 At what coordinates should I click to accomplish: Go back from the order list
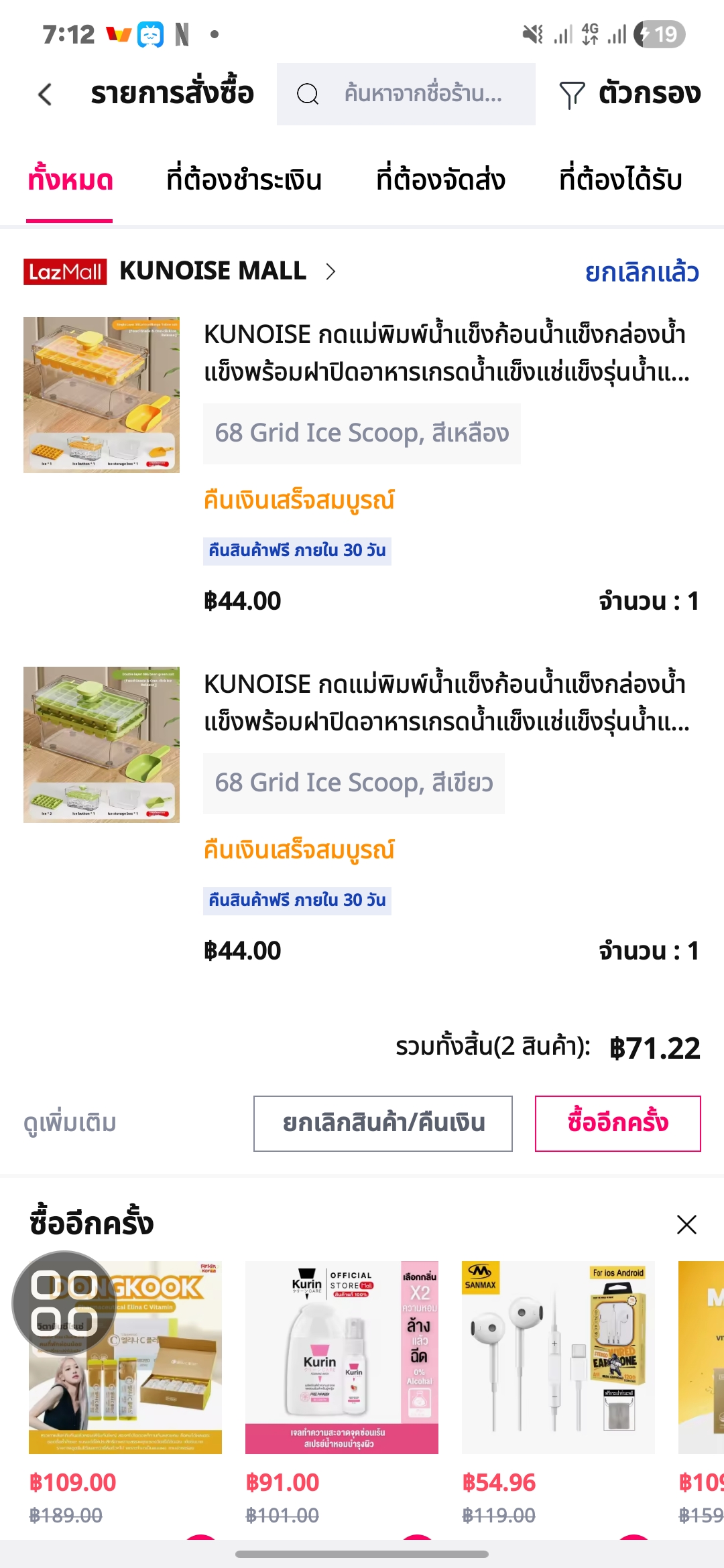coord(45,94)
